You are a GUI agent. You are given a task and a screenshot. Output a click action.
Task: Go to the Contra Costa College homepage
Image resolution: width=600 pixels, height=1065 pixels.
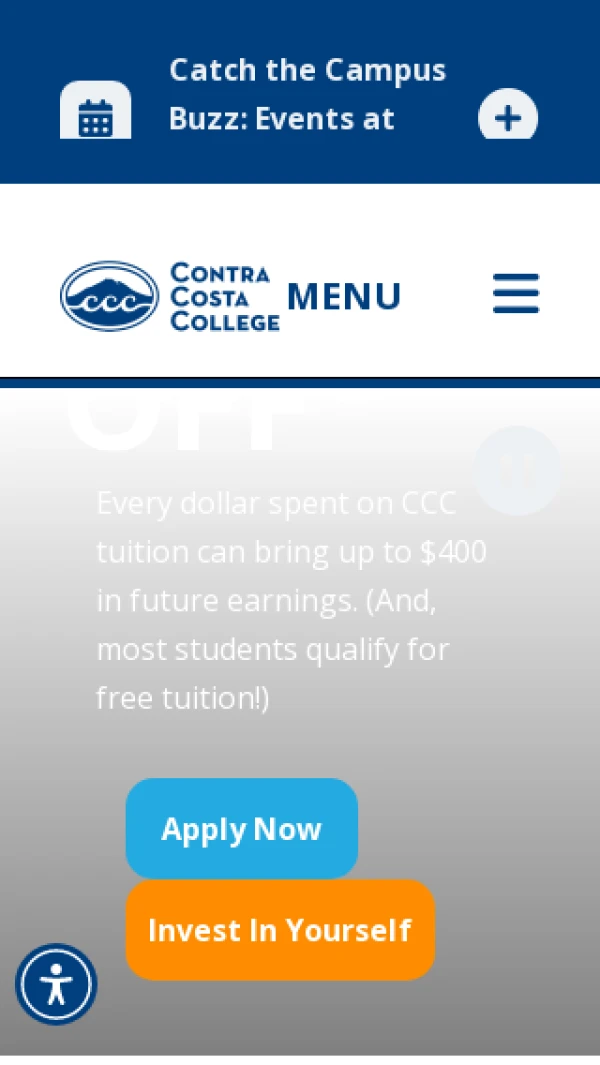coord(169,296)
